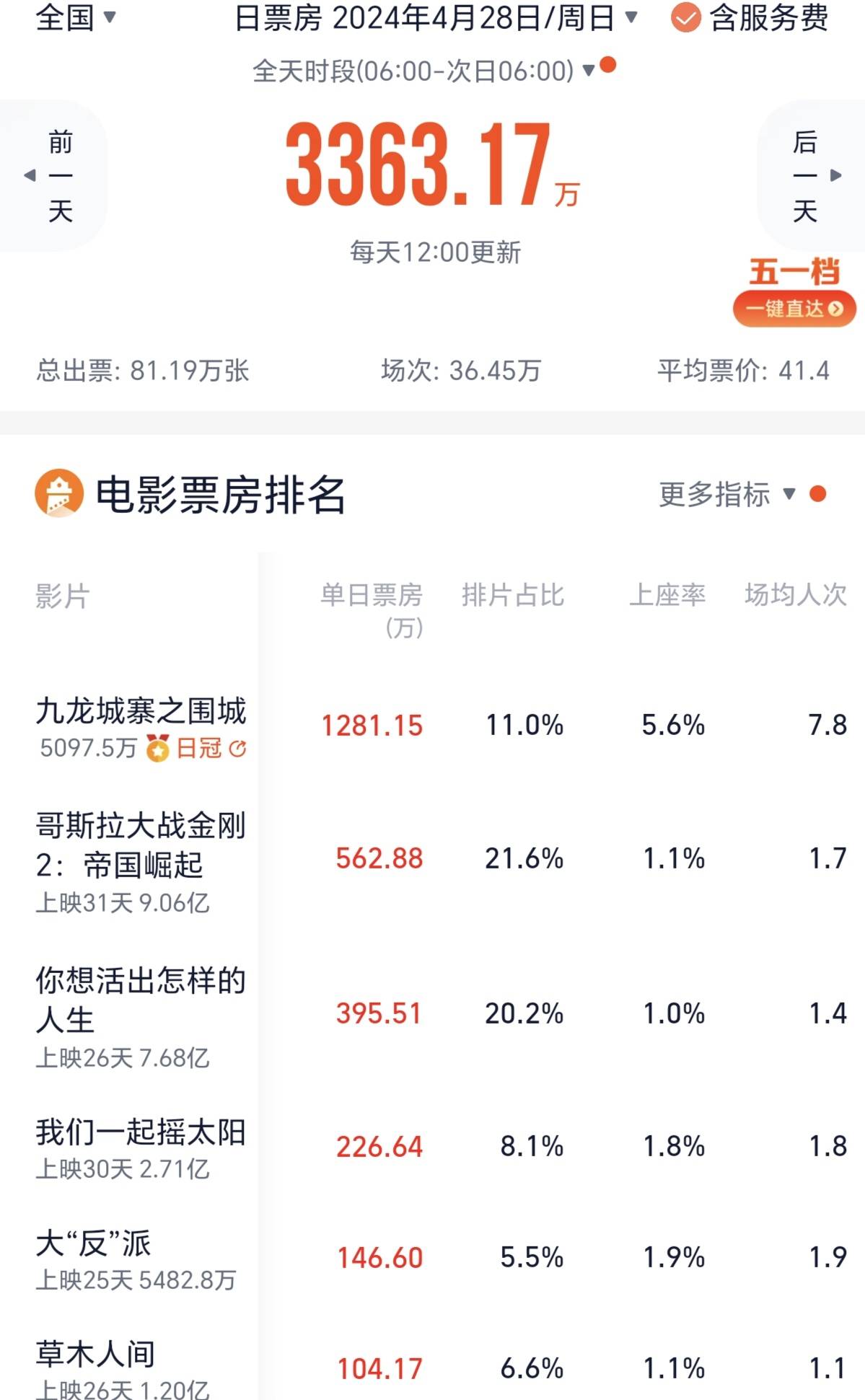The image size is (865, 1400).
Task: Open the 日票房 date picker
Action: pyautogui.click(x=436, y=17)
